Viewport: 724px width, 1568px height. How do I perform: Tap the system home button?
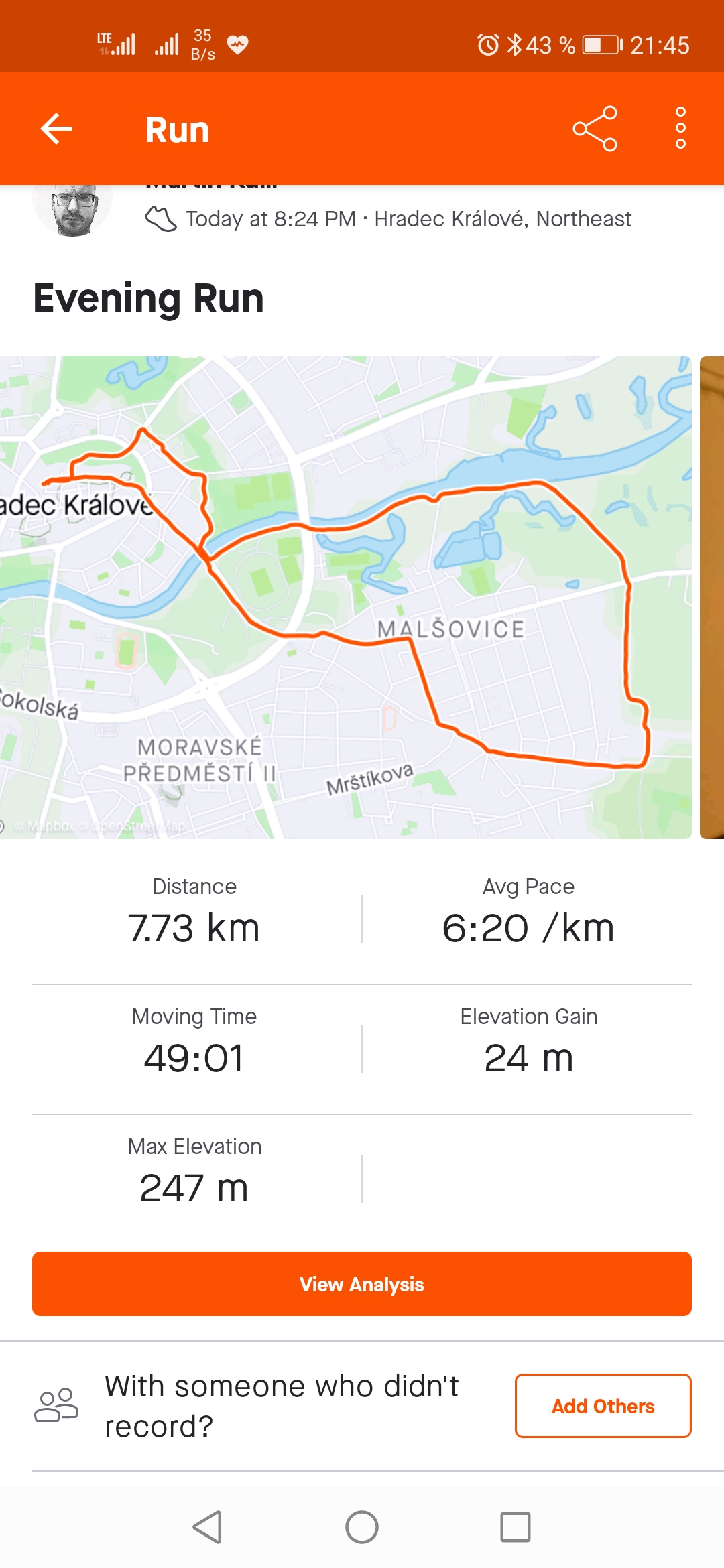(362, 1527)
